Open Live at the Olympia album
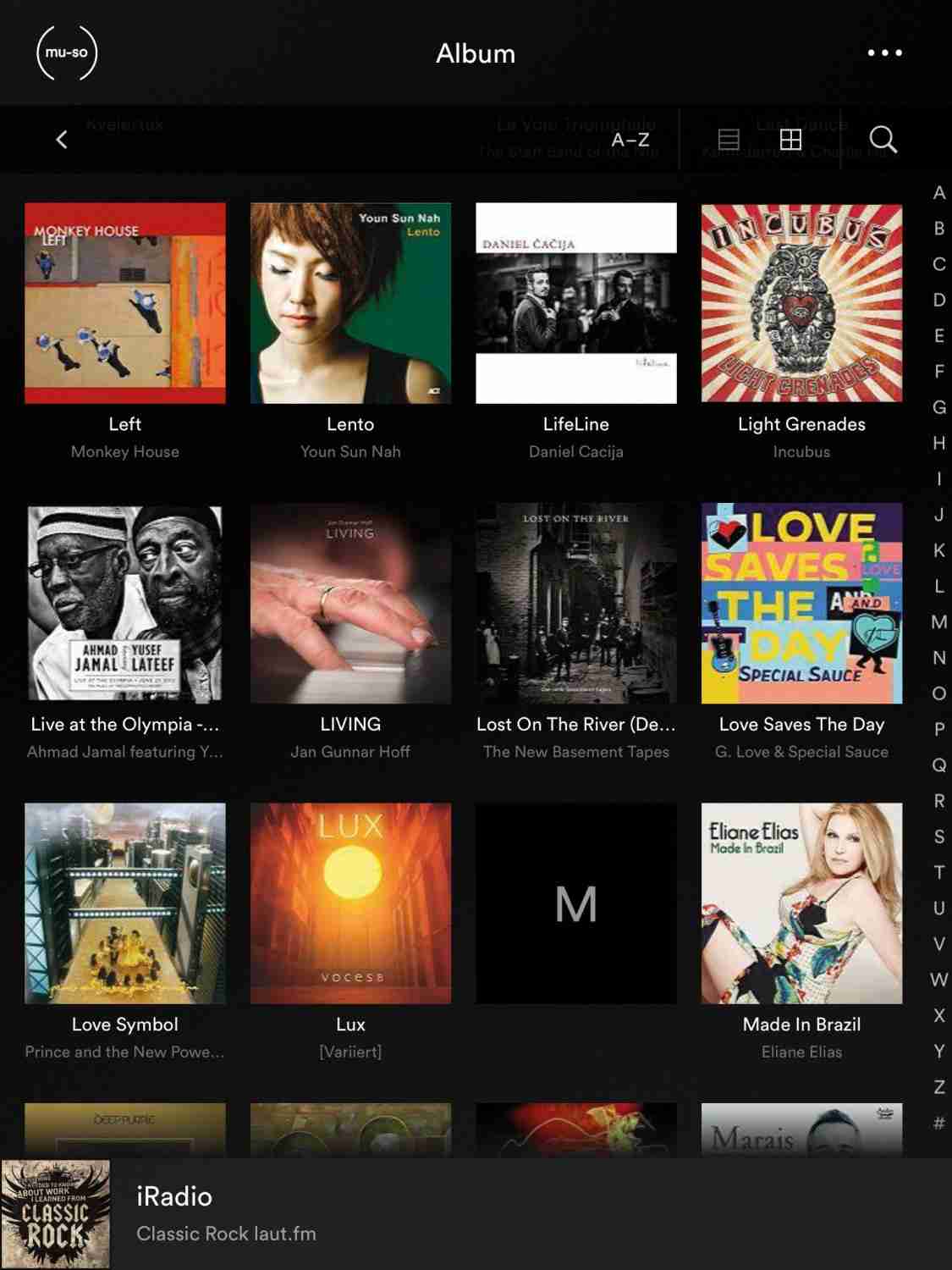The width and height of the screenshot is (952, 1270). [x=125, y=604]
